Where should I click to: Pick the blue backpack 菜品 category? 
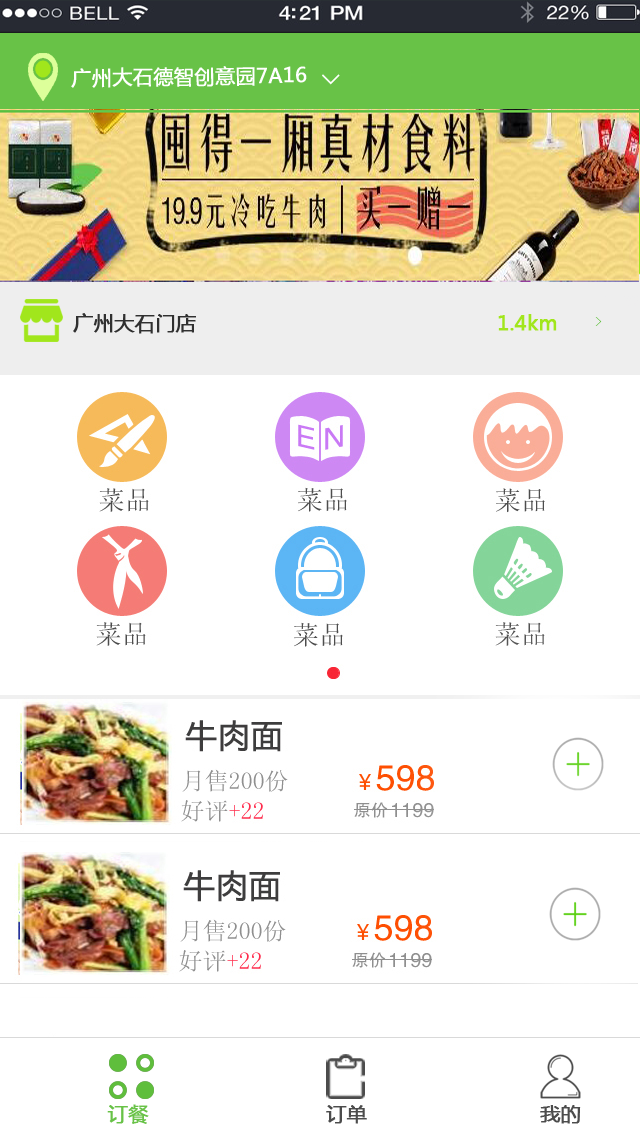click(320, 571)
